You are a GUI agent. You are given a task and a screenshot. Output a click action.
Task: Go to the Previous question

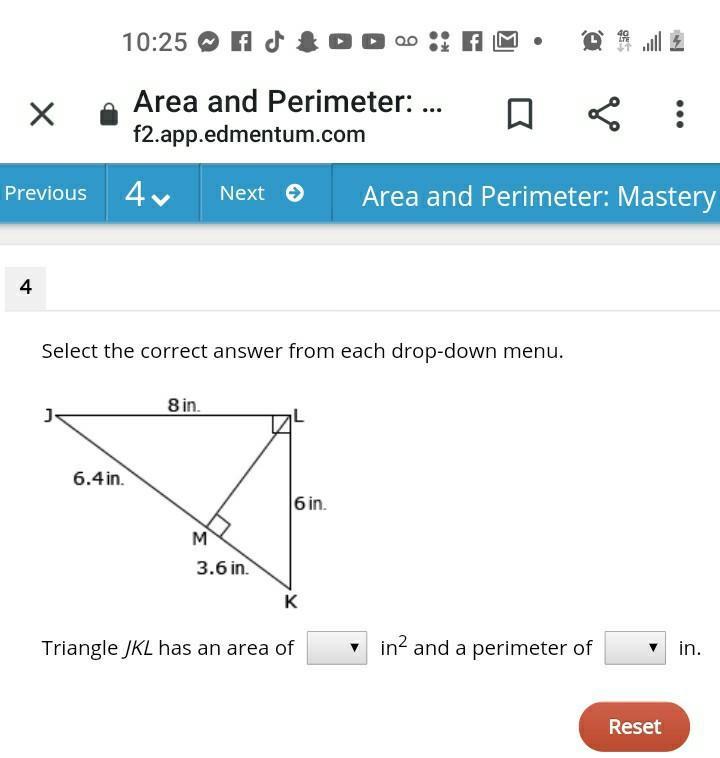(x=46, y=193)
